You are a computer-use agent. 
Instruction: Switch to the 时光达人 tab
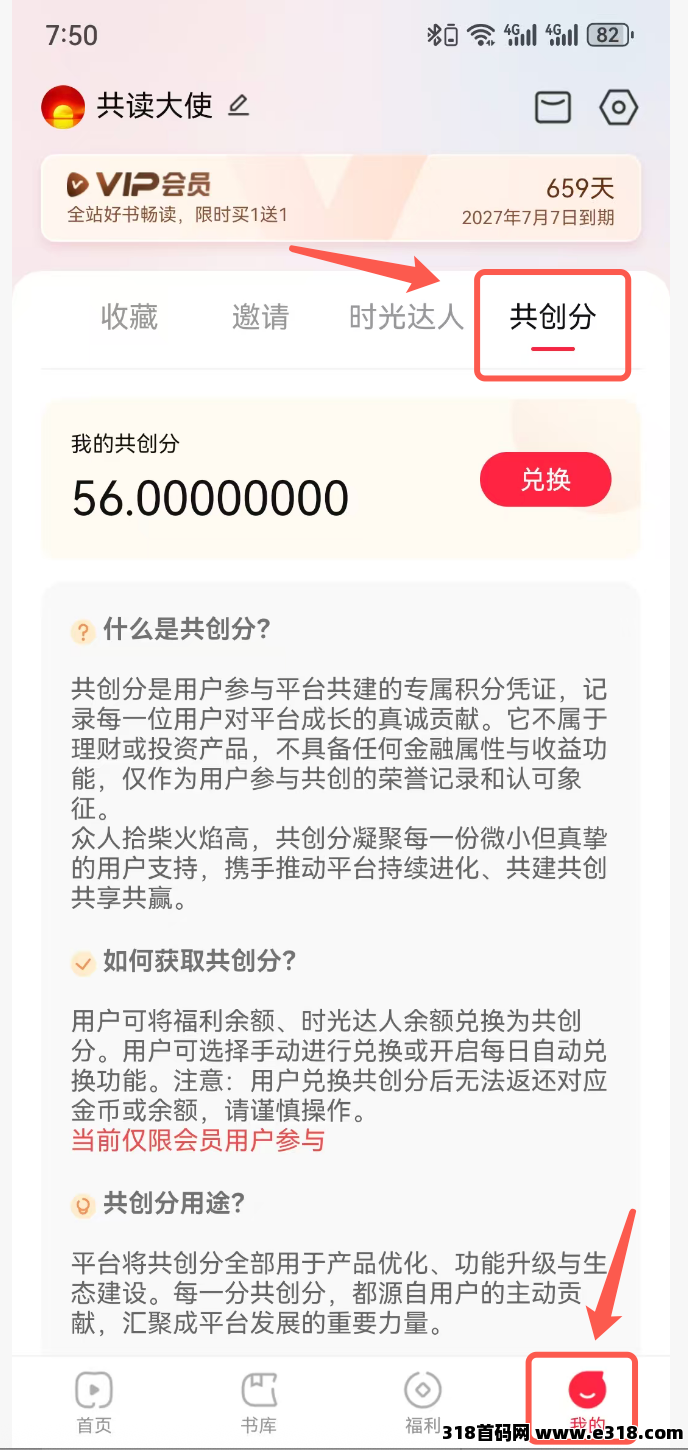click(406, 317)
